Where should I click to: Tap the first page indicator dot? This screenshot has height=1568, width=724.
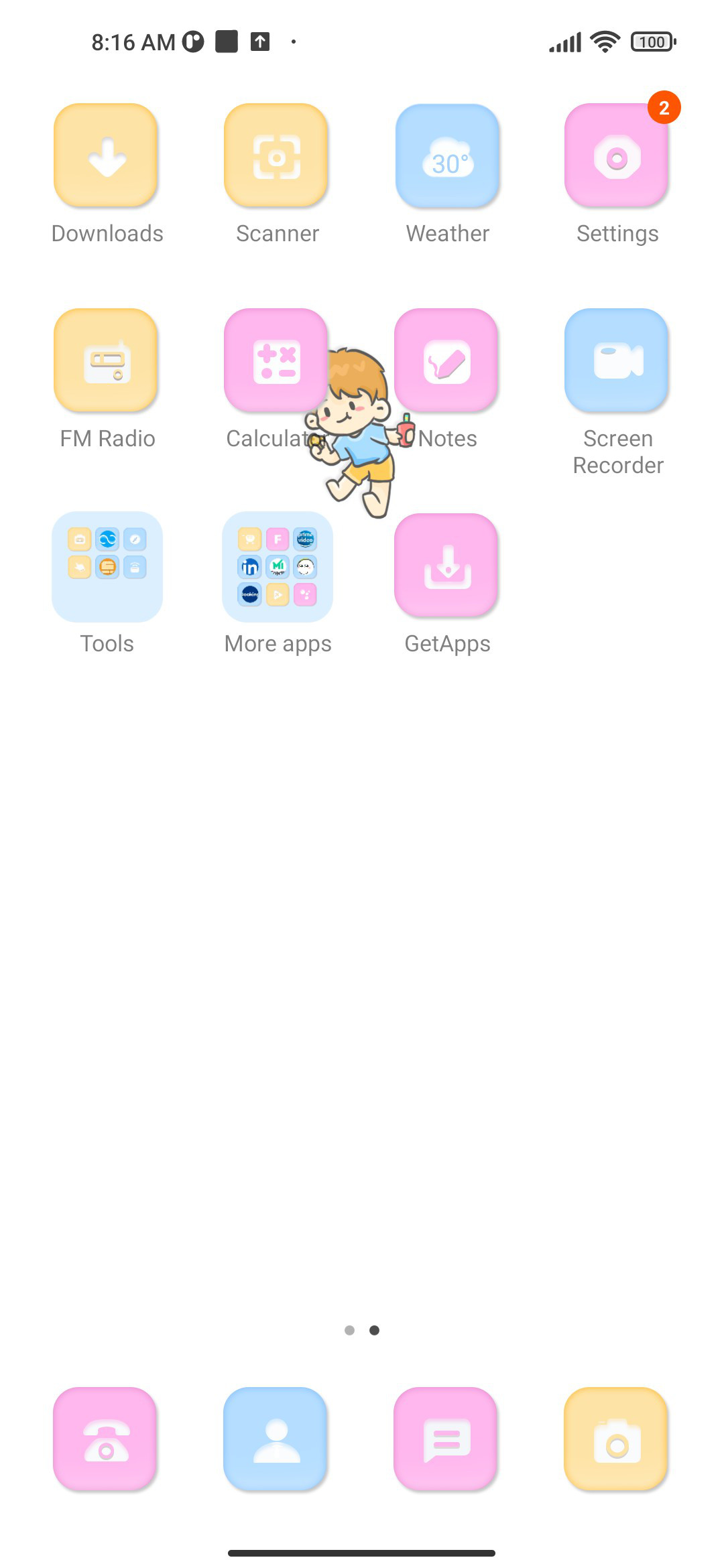(x=349, y=1330)
